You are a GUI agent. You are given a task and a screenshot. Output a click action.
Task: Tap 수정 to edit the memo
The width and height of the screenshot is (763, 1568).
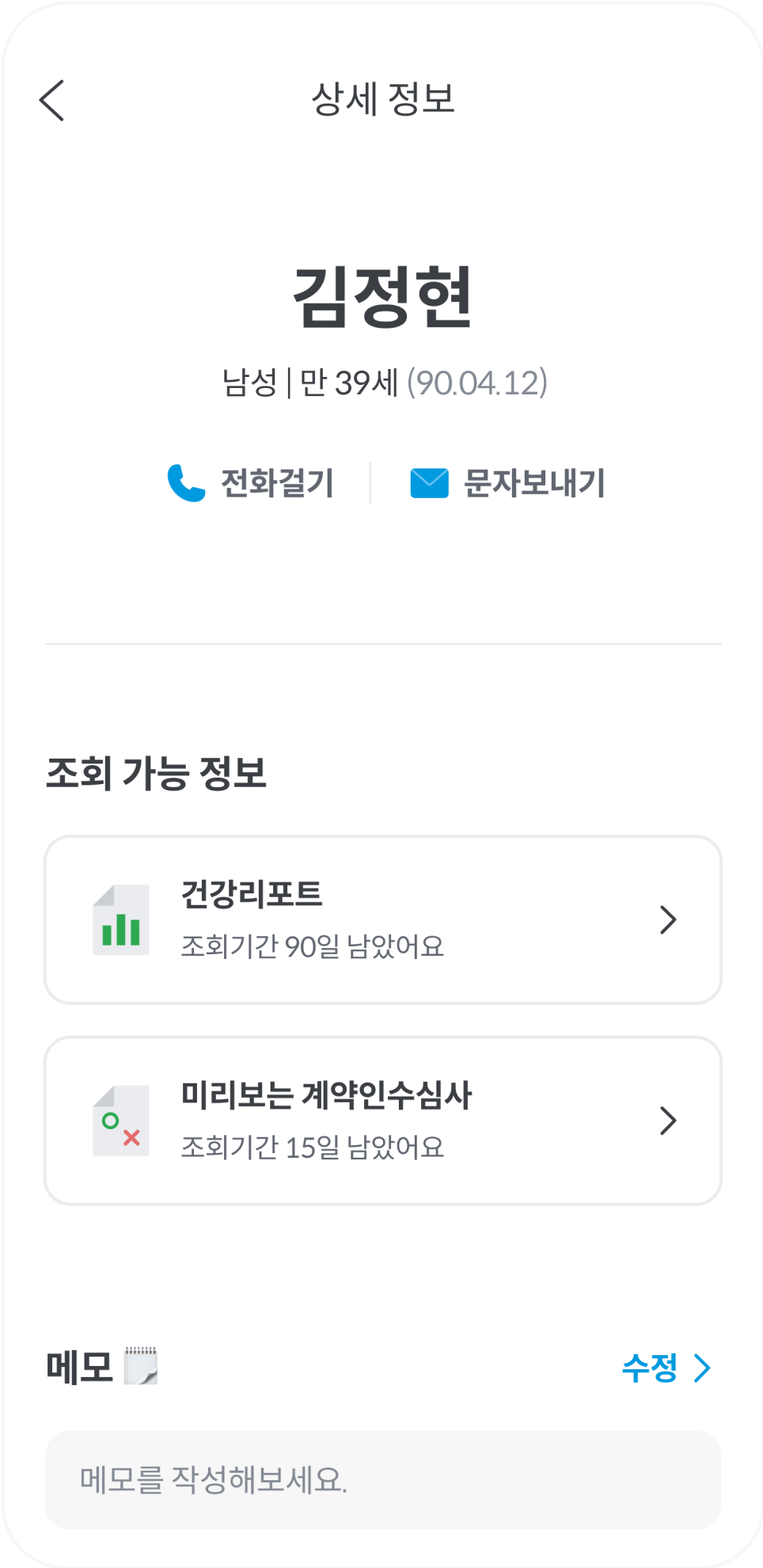666,1368
